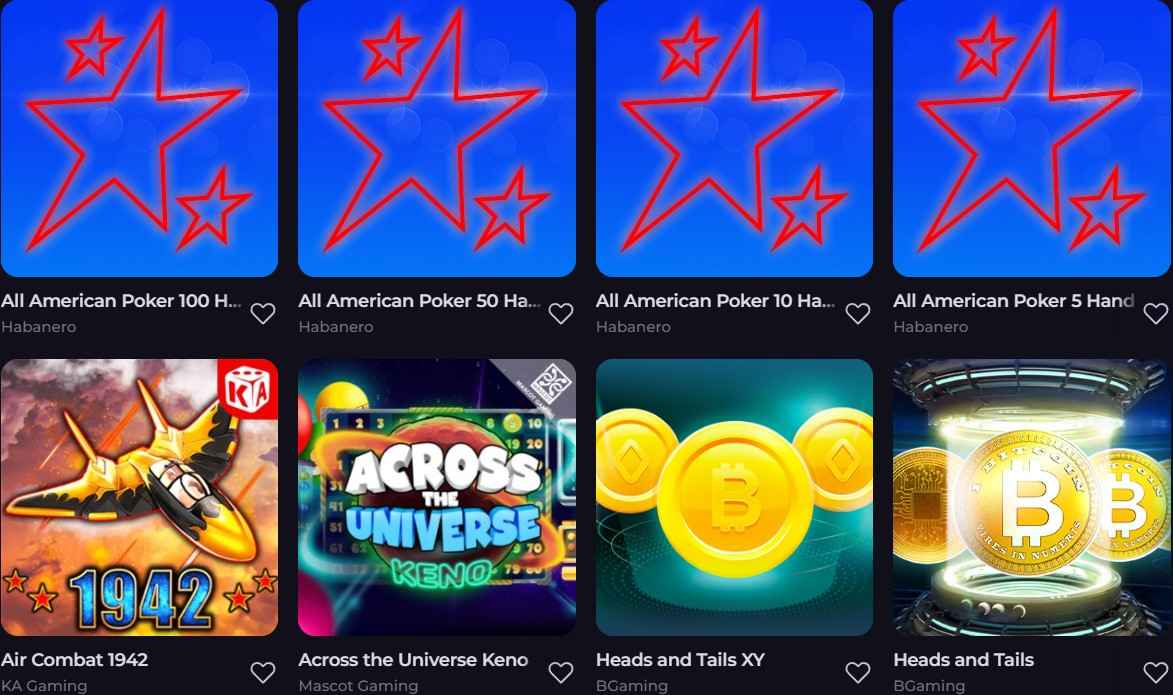Like Across the Universe Keno
The image size is (1173, 695).
pyautogui.click(x=561, y=673)
